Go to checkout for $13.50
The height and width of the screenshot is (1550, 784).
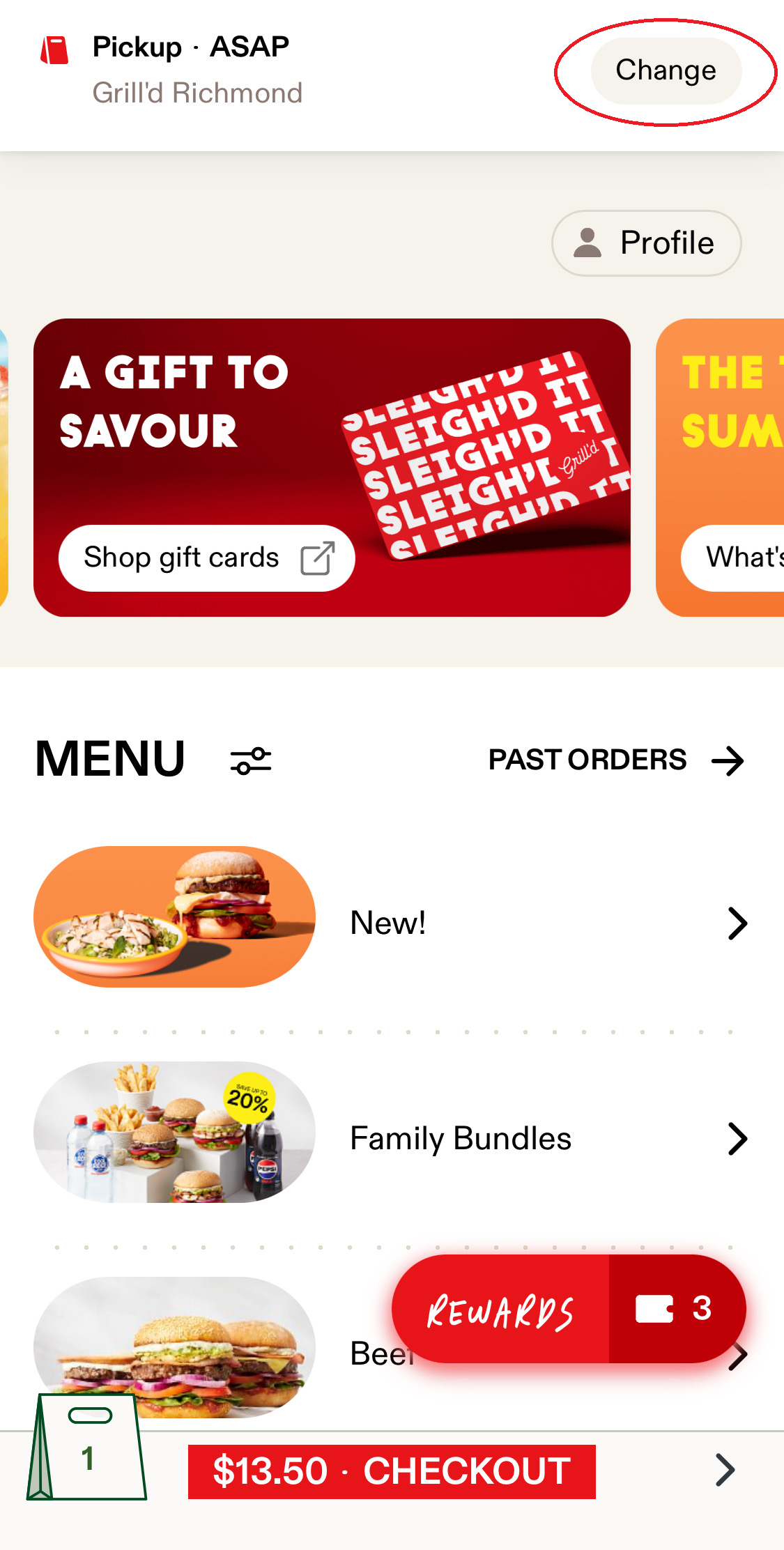[x=392, y=1471]
